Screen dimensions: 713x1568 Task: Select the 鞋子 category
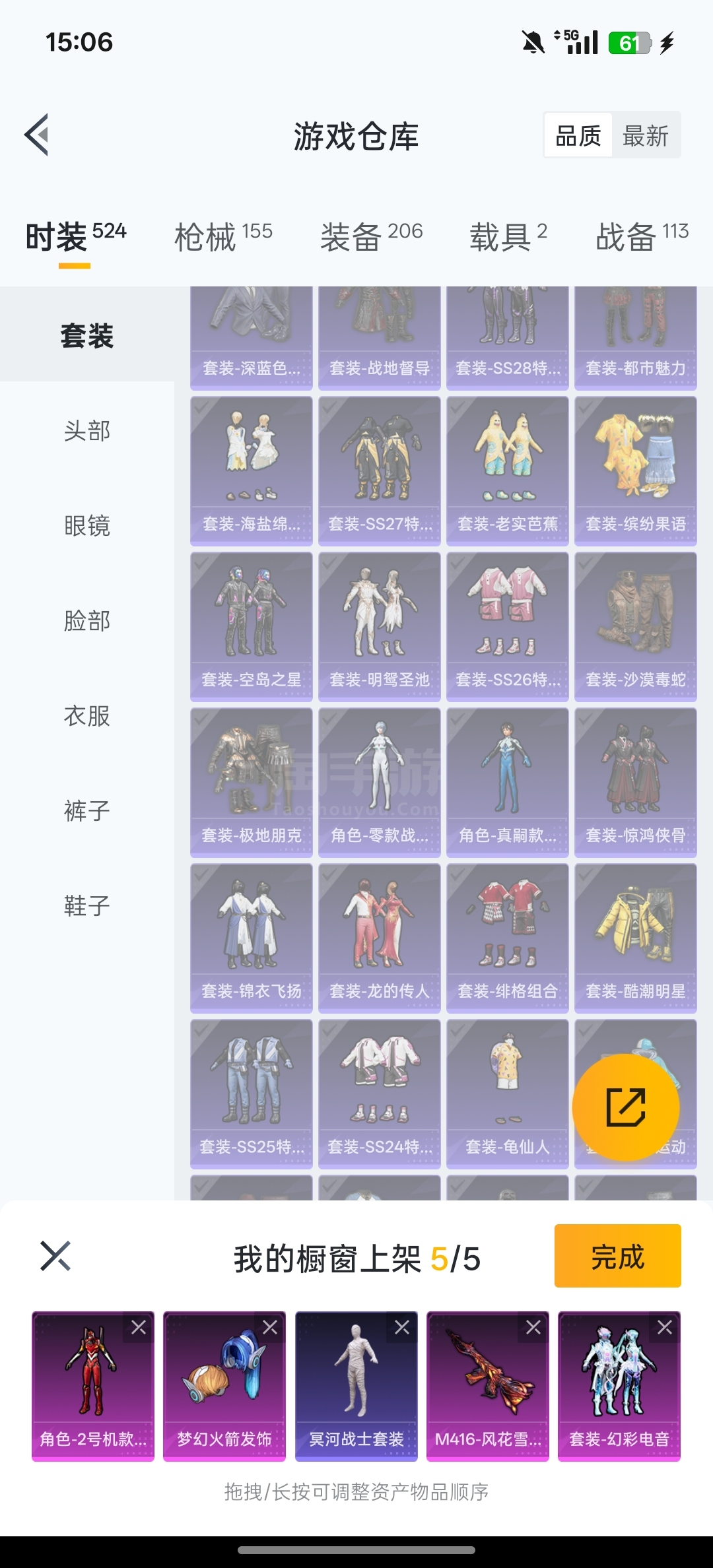87,906
